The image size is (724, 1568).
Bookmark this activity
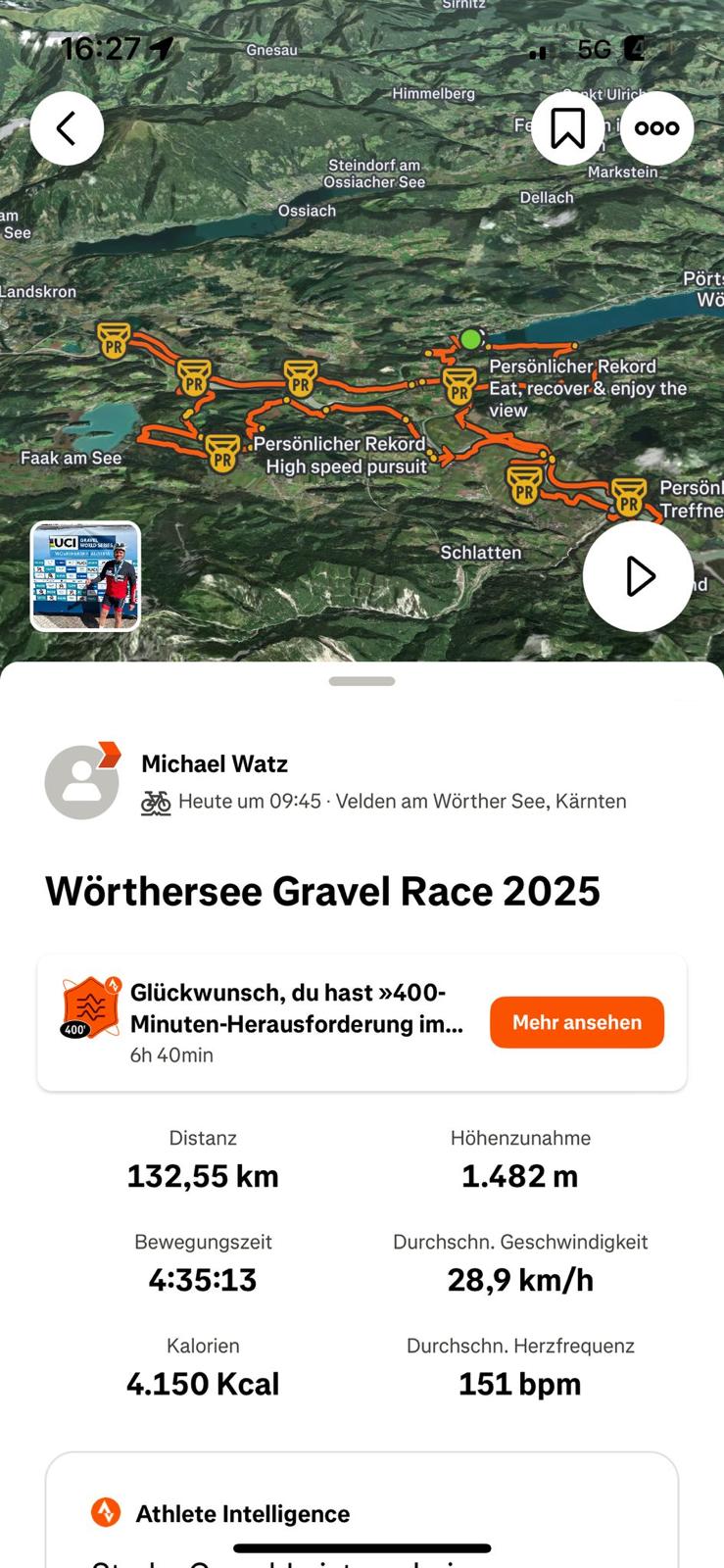(567, 128)
